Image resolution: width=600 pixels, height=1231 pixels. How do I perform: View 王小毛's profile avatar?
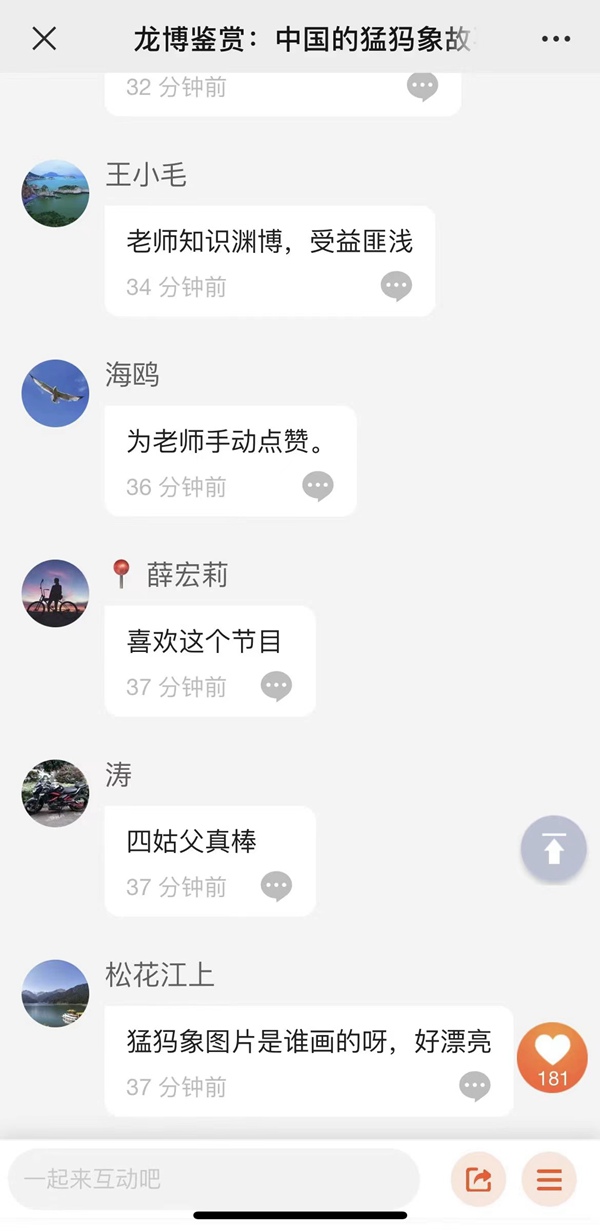pyautogui.click(x=56, y=194)
